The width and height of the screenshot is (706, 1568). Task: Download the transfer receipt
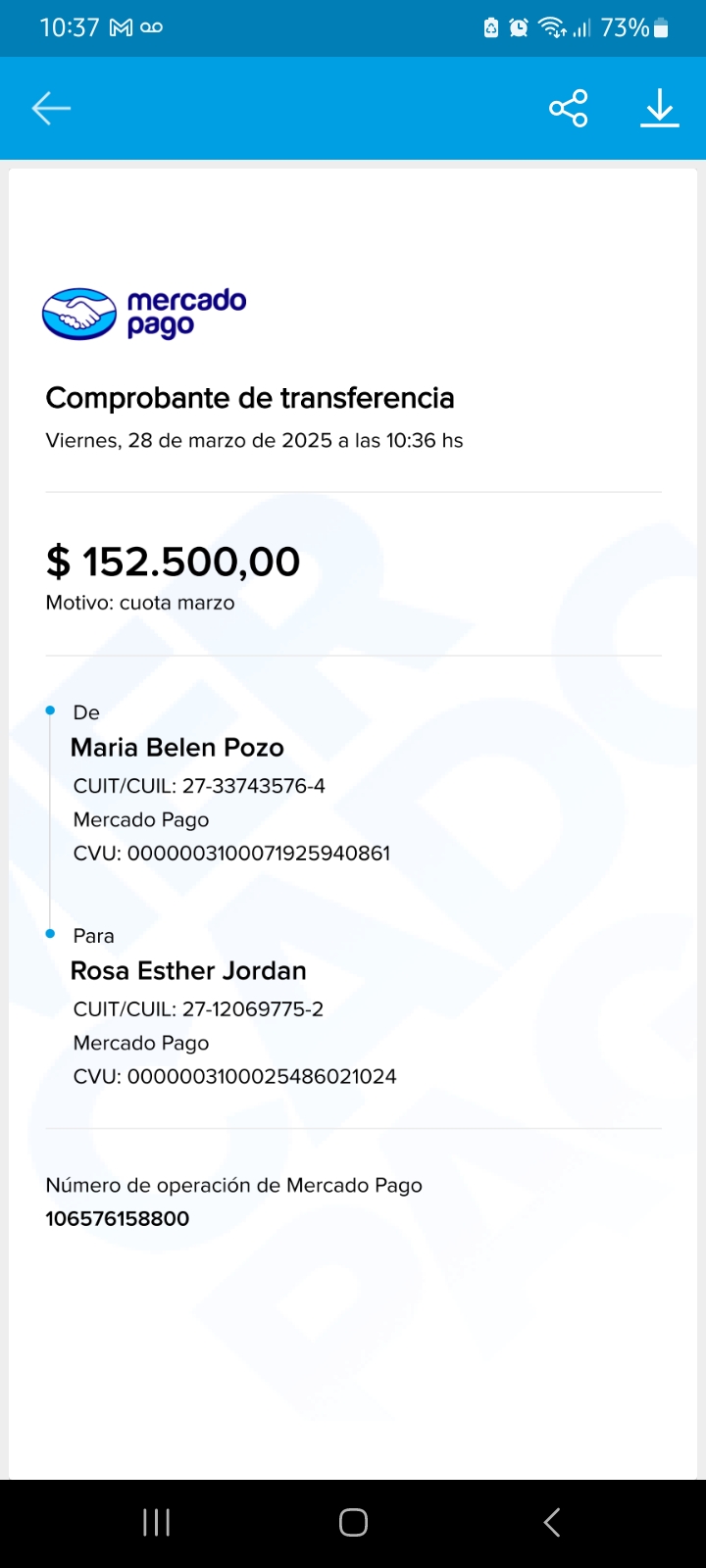tap(660, 108)
